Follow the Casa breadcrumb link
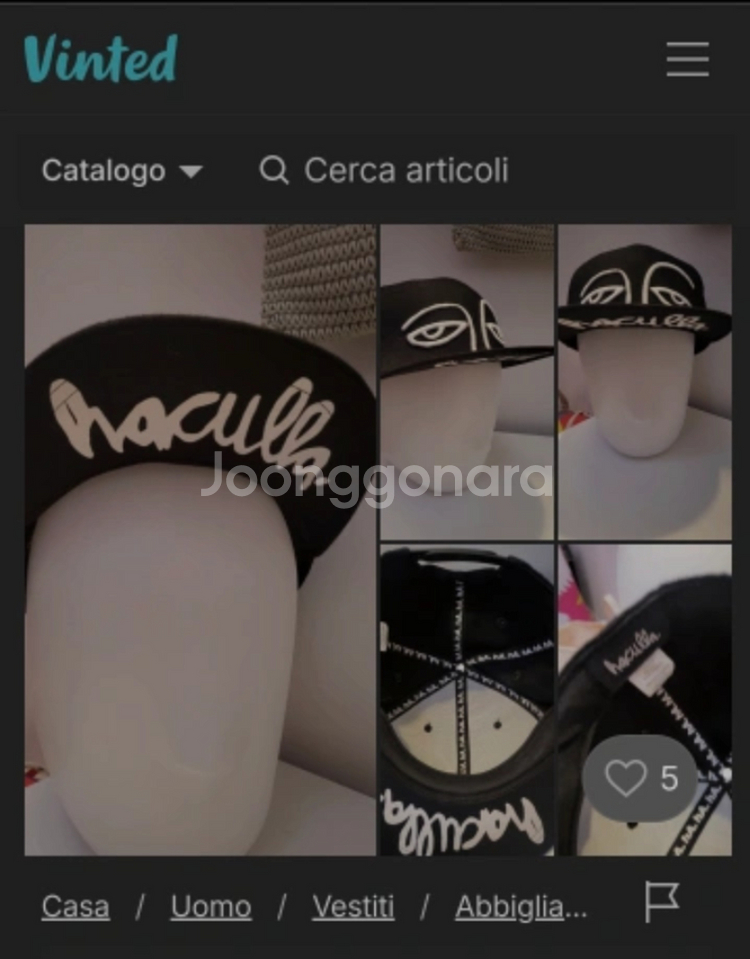Image resolution: width=750 pixels, height=959 pixels. click(x=75, y=907)
